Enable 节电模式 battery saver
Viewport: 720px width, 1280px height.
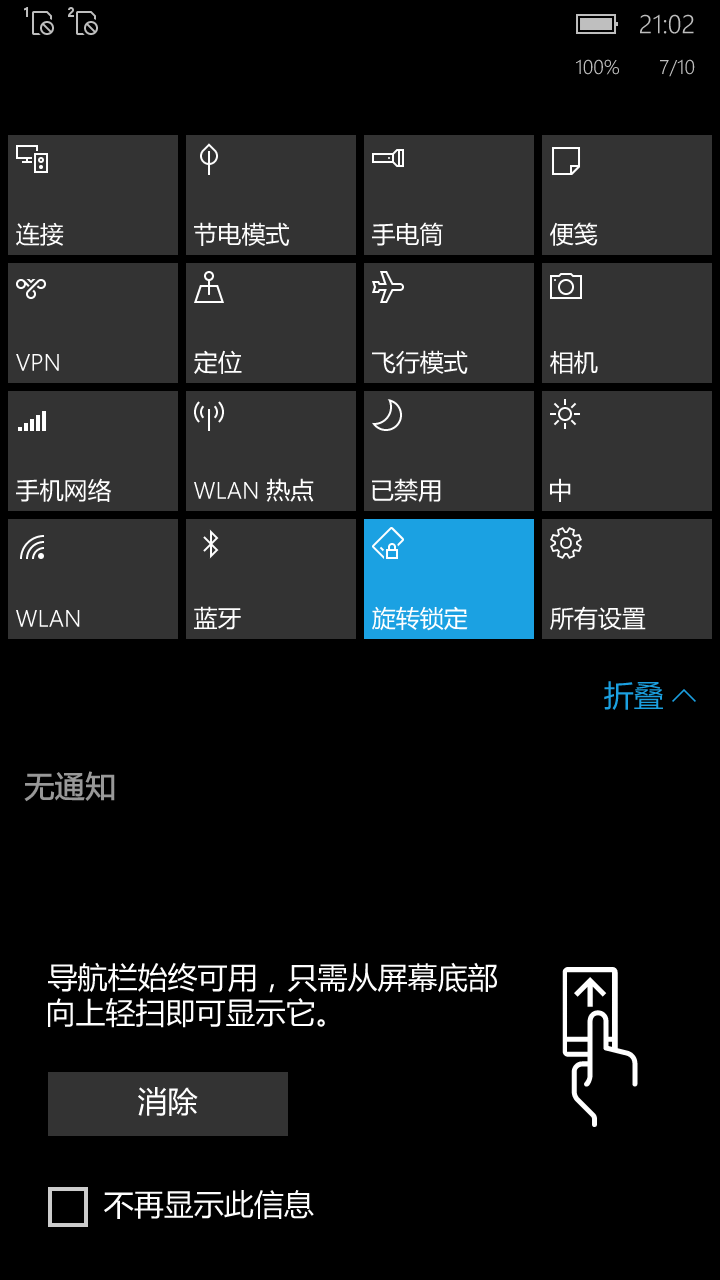271,195
